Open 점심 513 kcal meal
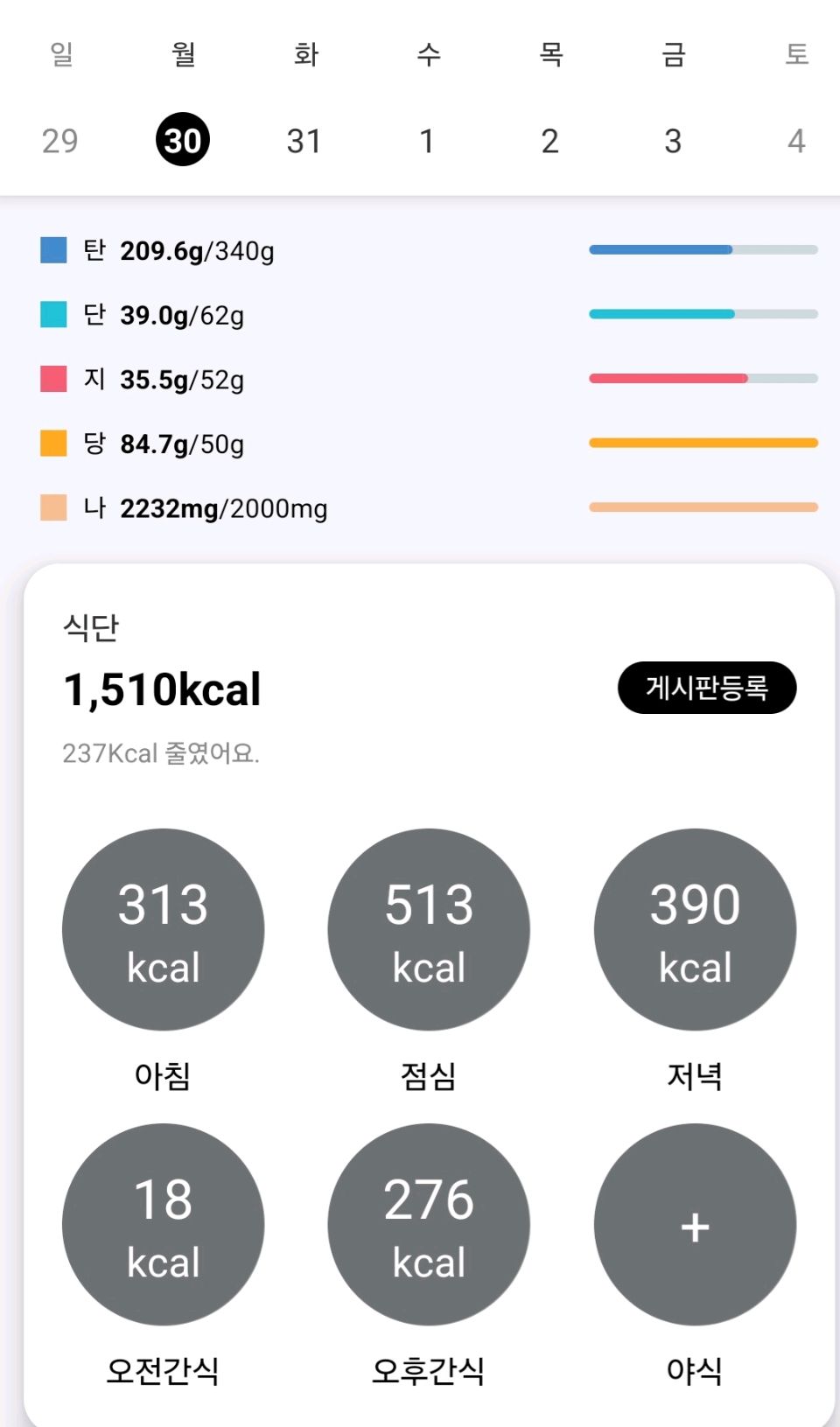840x1427 pixels. [x=429, y=929]
